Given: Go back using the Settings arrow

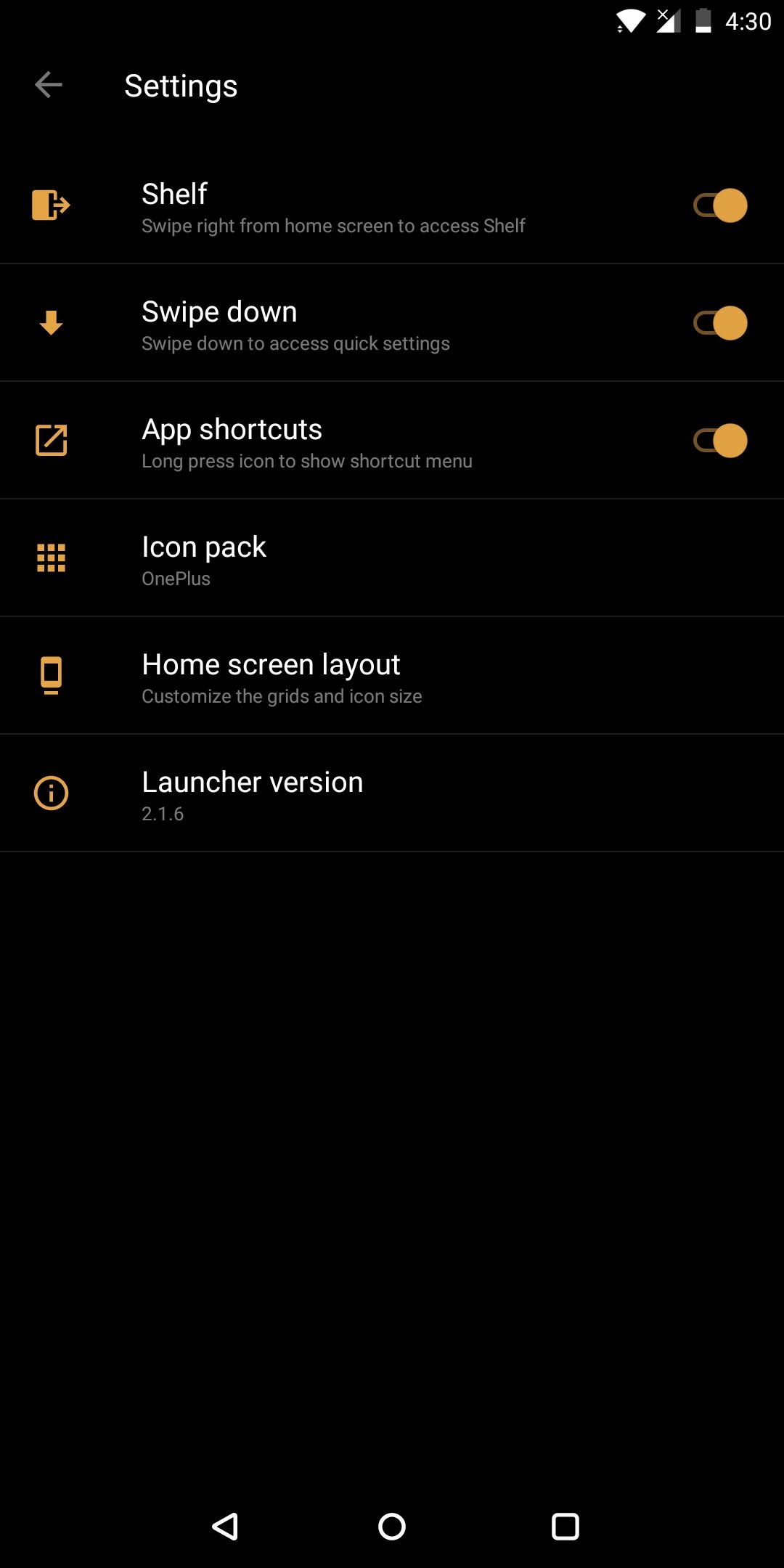Looking at the screenshot, I should [x=49, y=85].
